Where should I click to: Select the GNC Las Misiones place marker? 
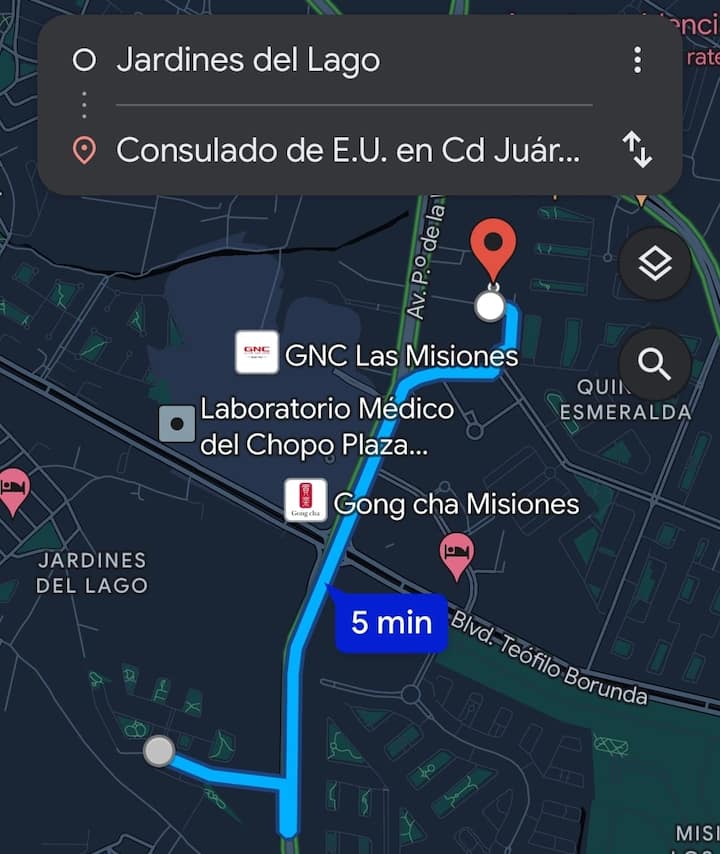coord(257,353)
